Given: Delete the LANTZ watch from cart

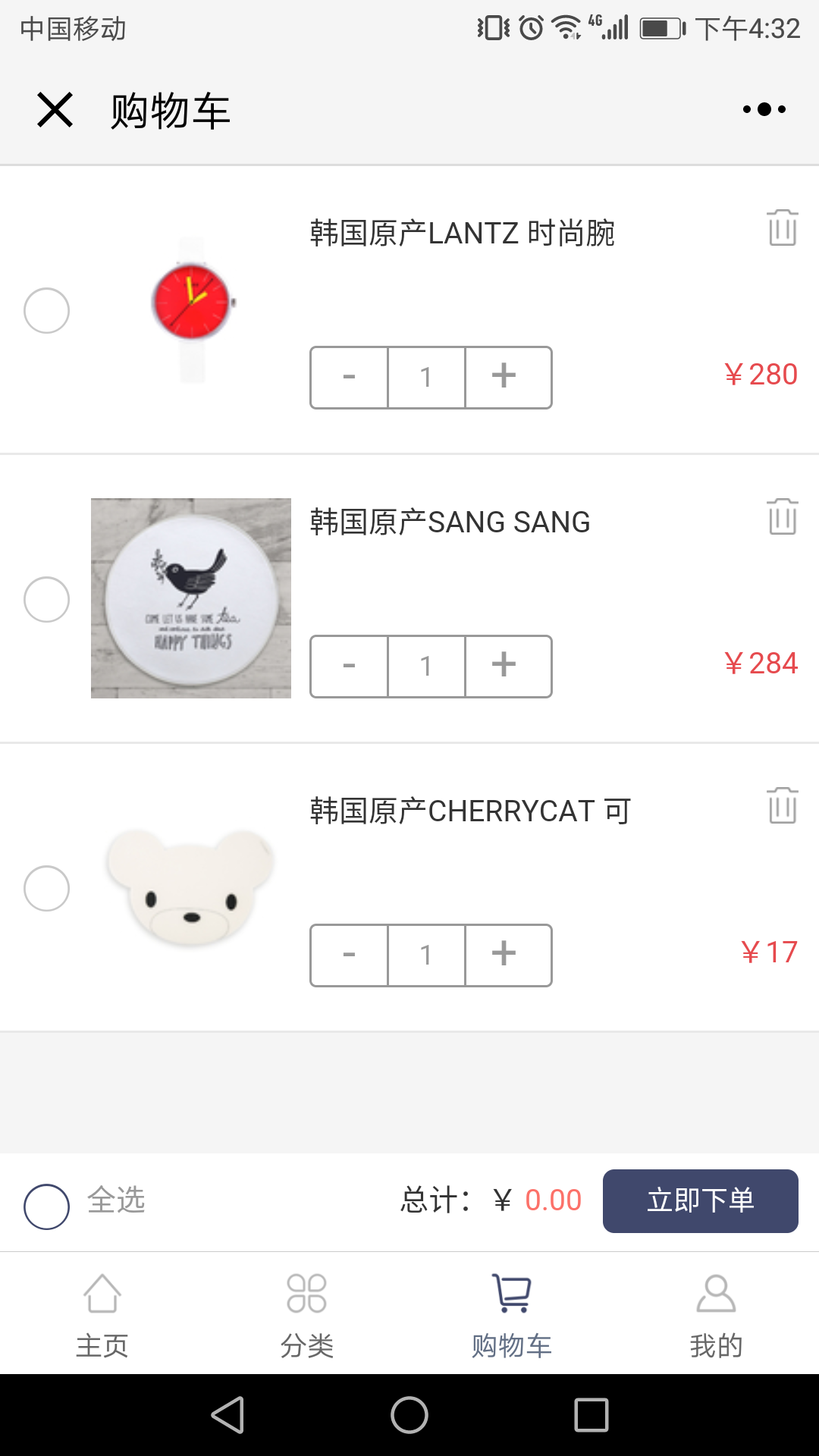Looking at the screenshot, I should (782, 227).
